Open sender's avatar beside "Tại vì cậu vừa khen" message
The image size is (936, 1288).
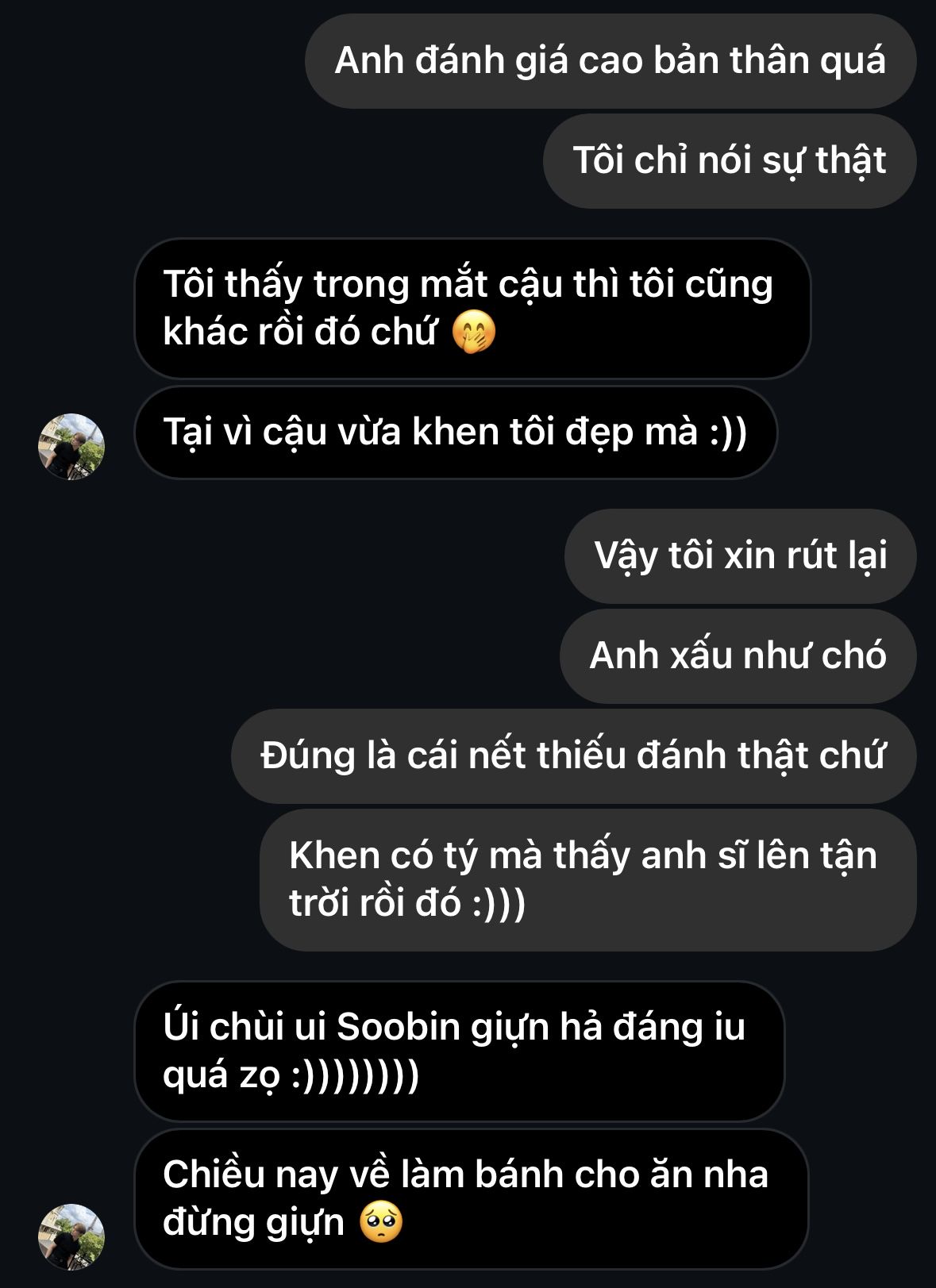coord(71,446)
